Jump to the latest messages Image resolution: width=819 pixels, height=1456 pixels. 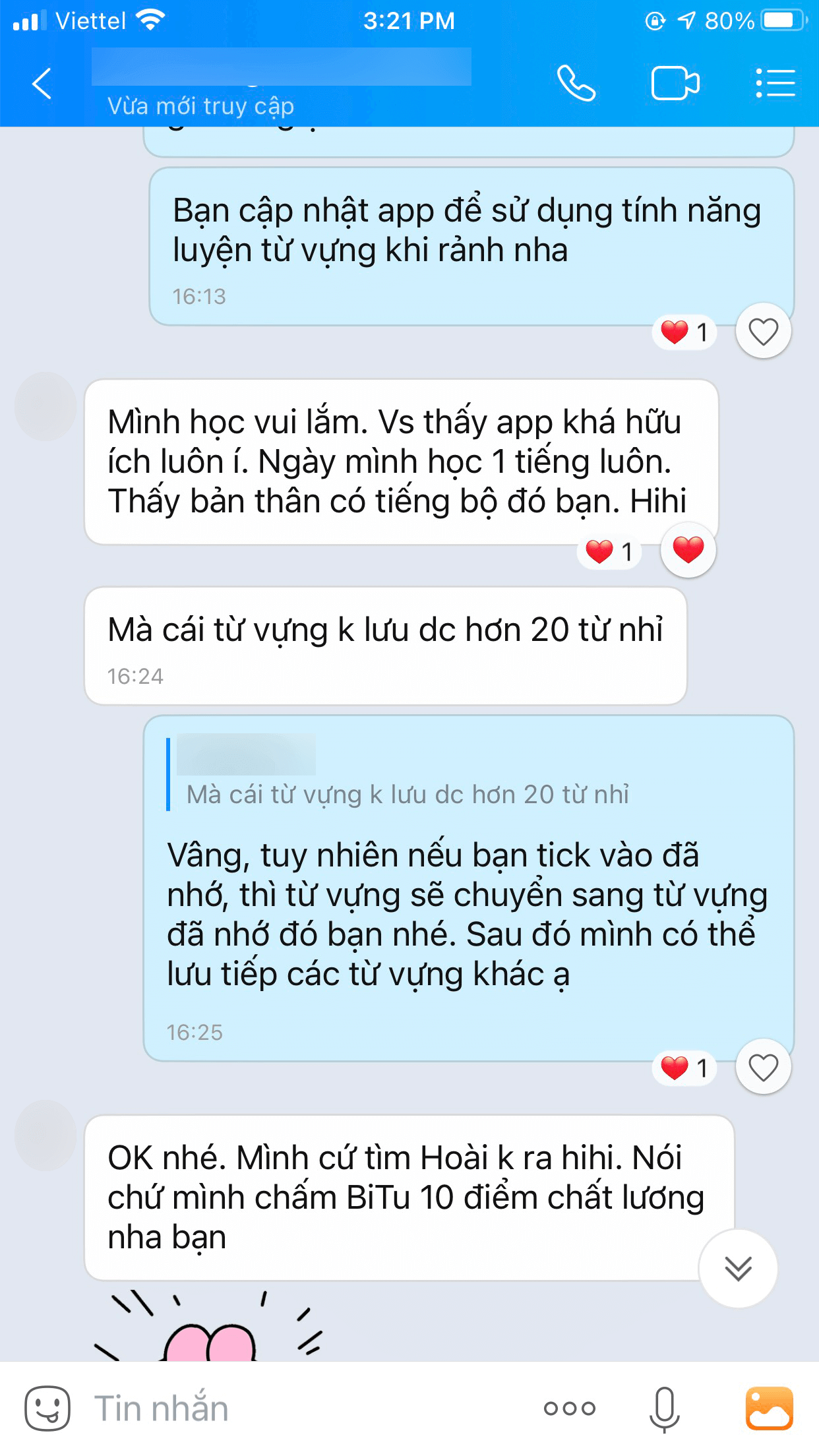point(738,1268)
